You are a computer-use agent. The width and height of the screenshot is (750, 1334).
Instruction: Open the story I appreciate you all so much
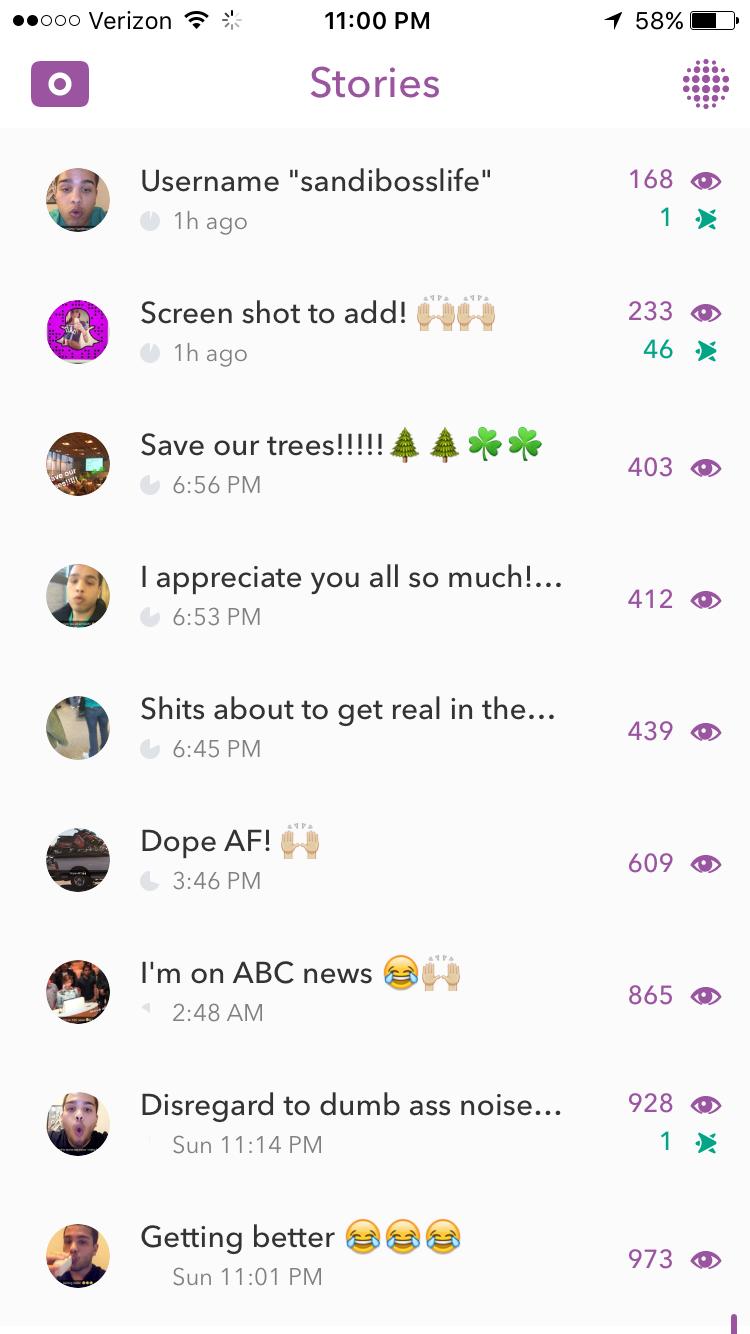pos(375,596)
